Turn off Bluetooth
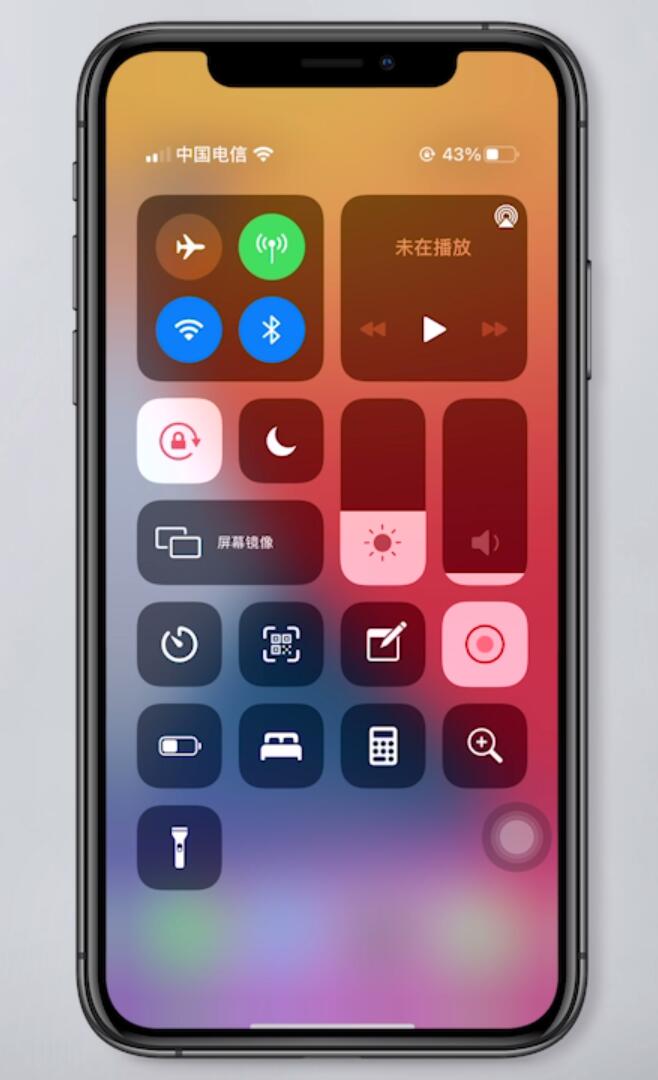658x1080 pixels. [x=271, y=330]
